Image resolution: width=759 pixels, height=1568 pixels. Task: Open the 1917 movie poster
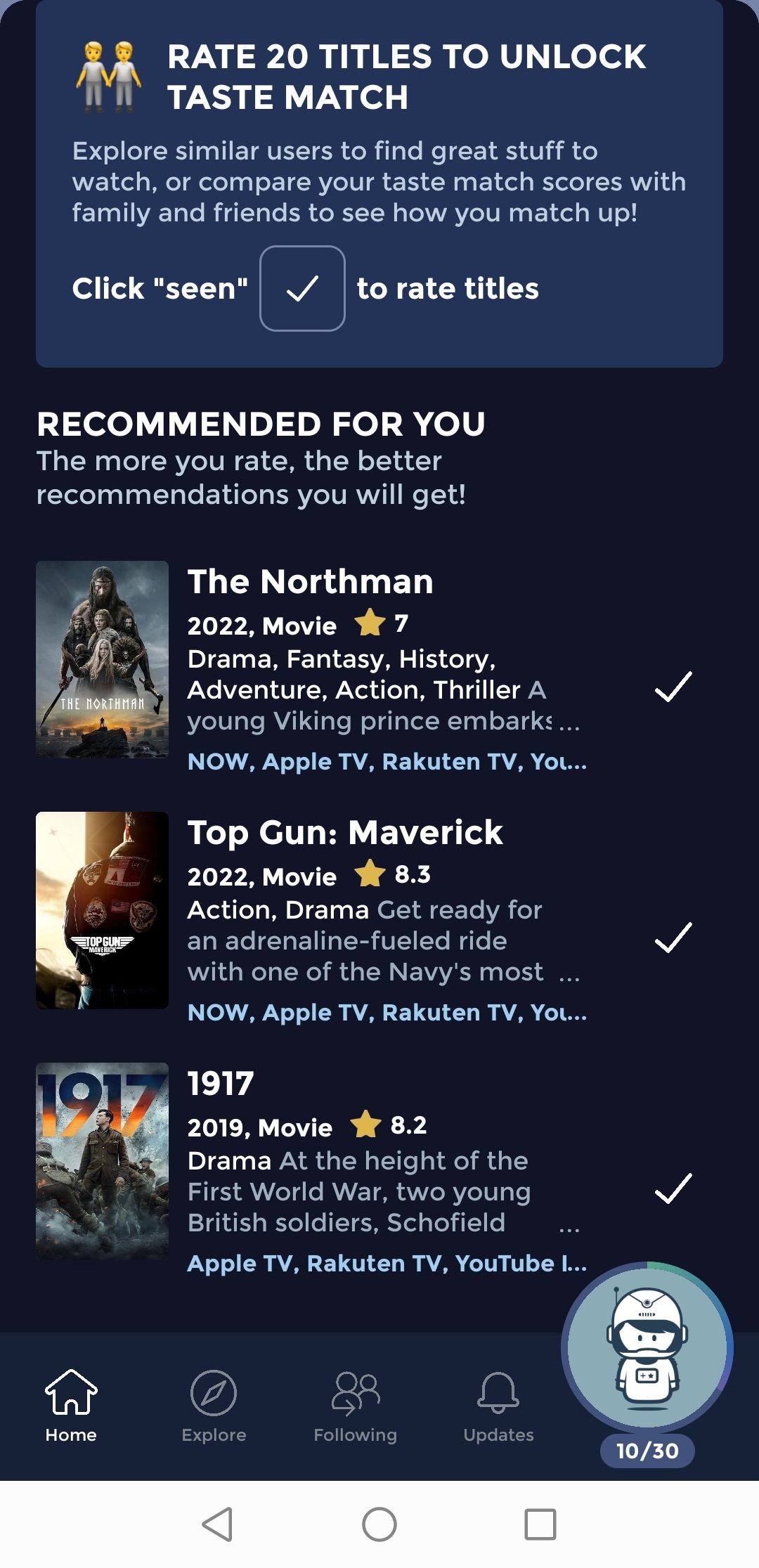[103, 1161]
